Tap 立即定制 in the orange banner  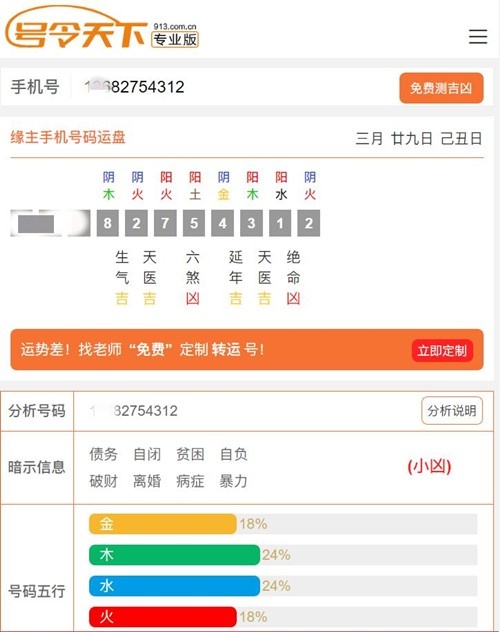pos(442,350)
